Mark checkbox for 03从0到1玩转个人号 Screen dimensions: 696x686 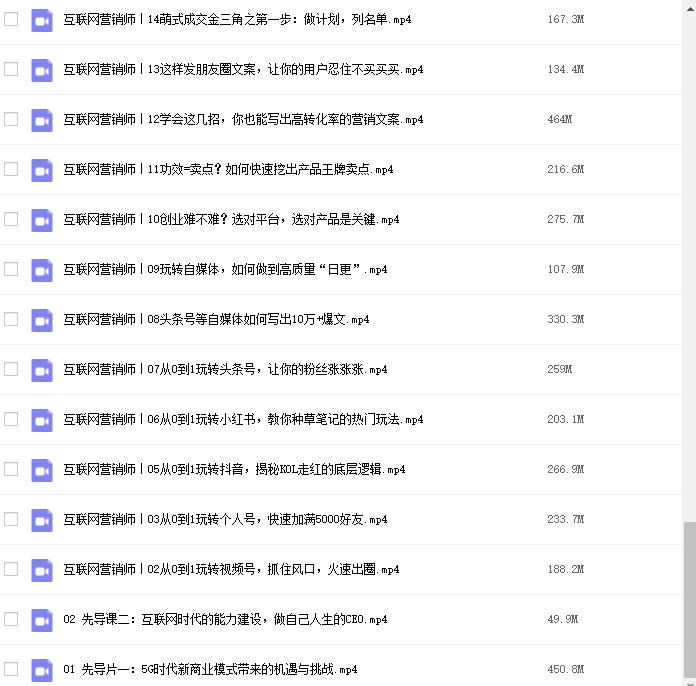pos(11,519)
